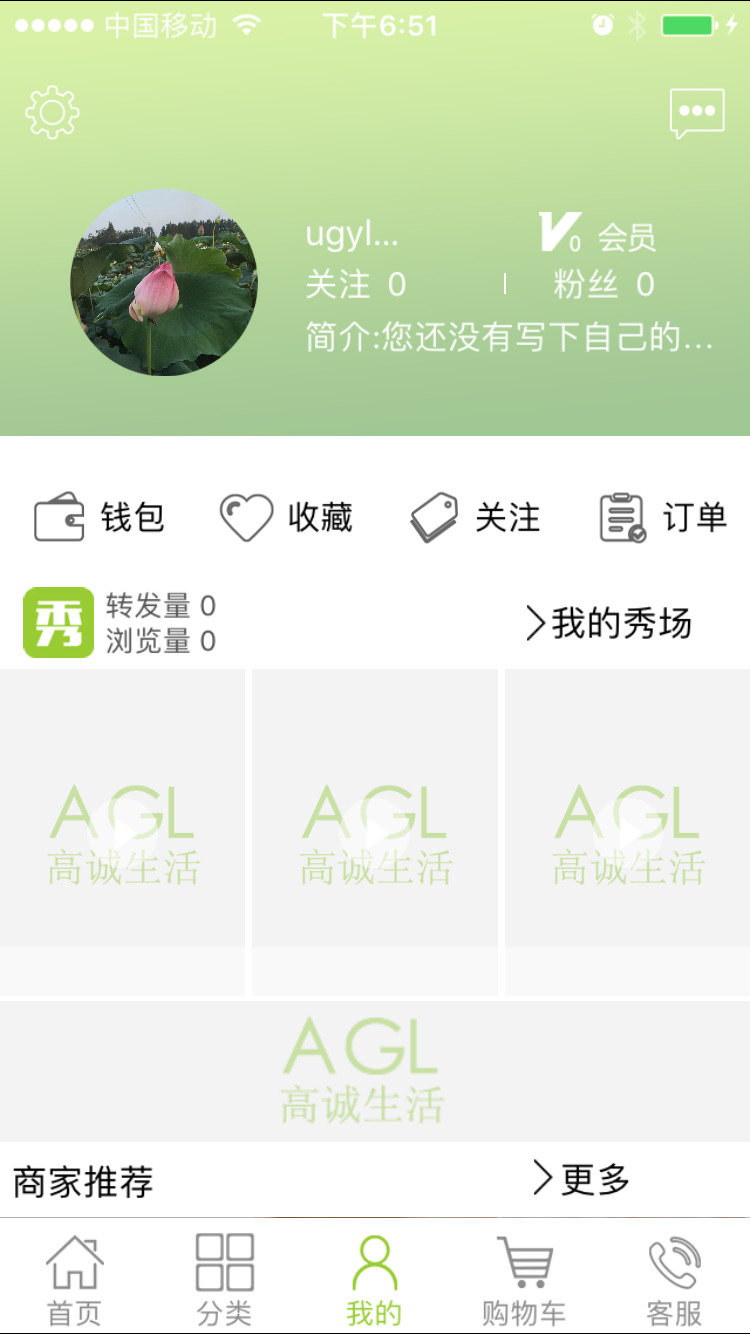
Task: Open 购物车 shopping cart tab
Action: (524, 1279)
